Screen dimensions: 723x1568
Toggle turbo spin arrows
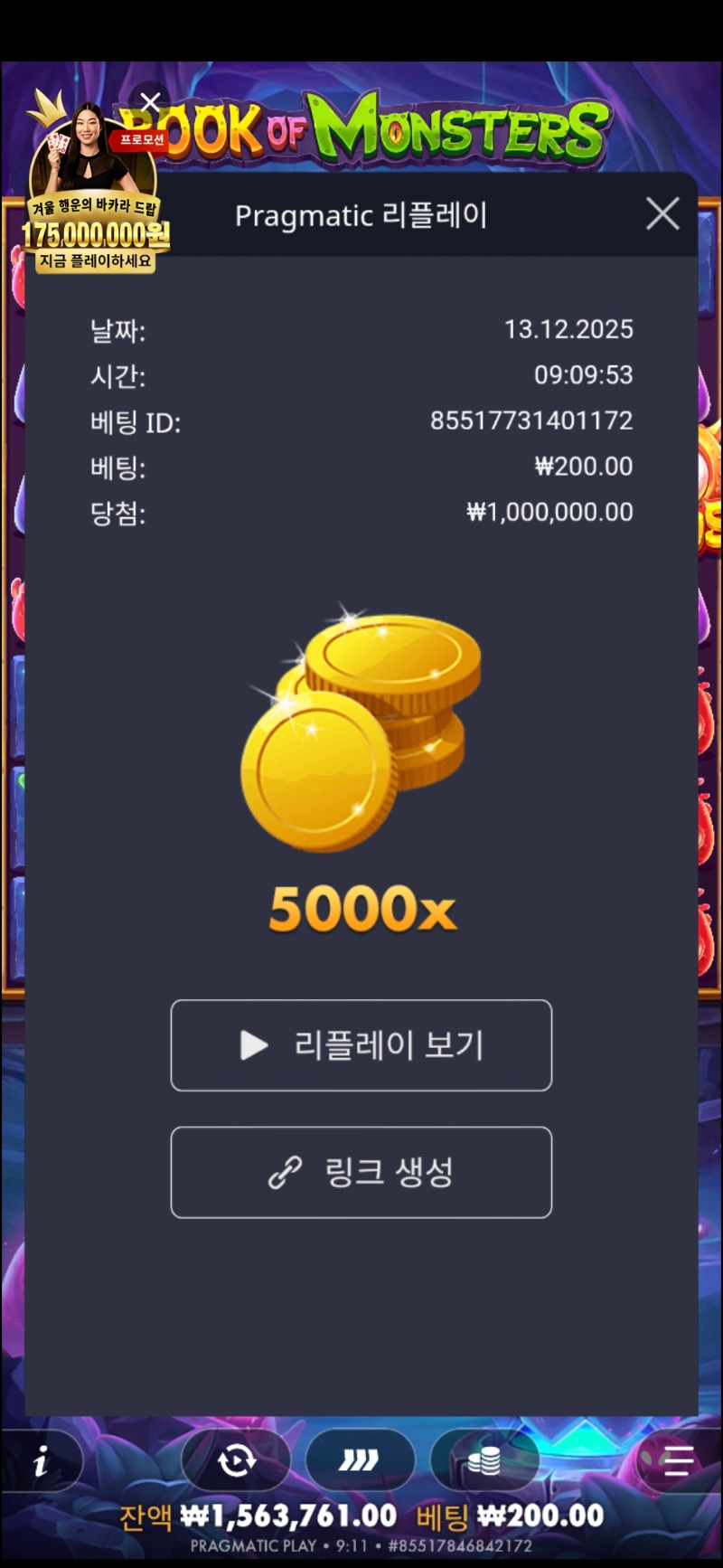360,1460
